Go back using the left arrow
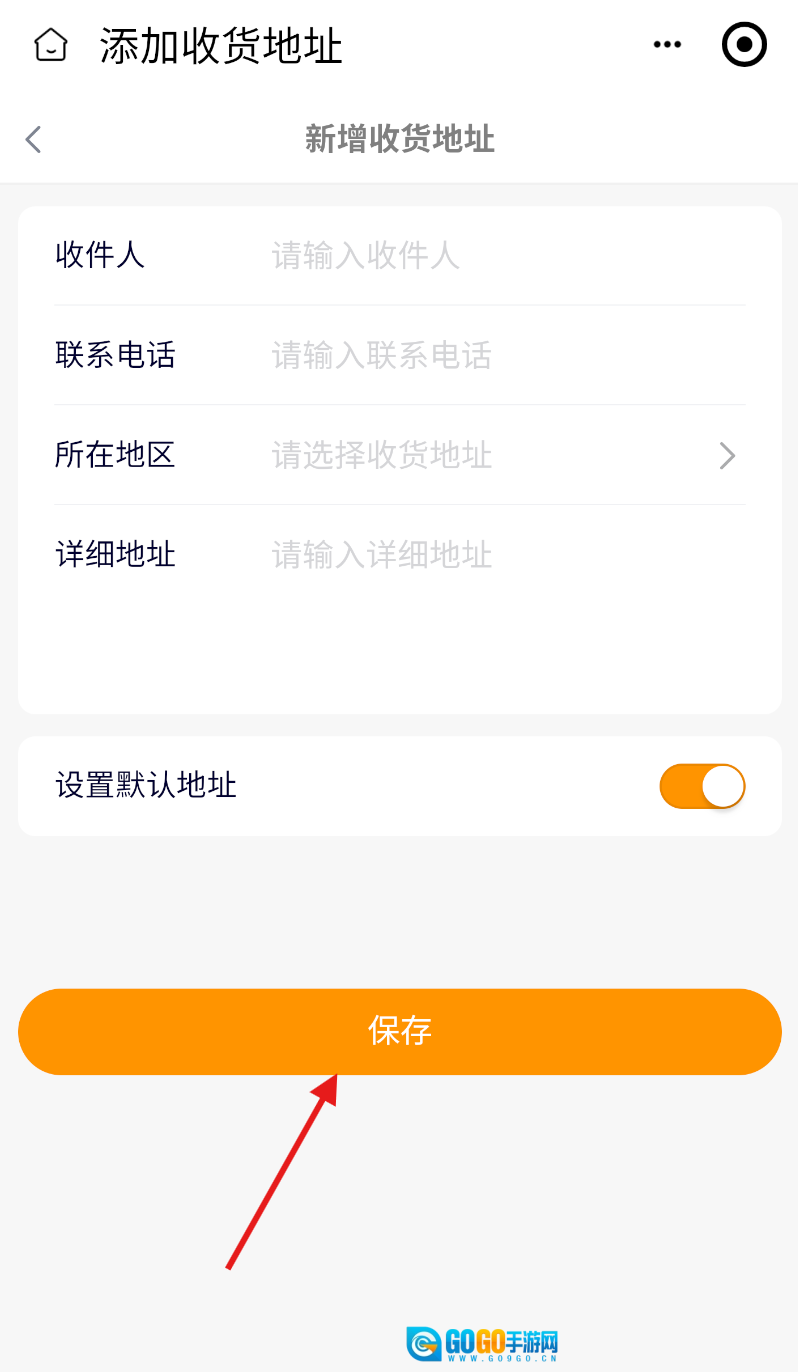Viewport: 798px width, 1372px height. tap(34, 139)
